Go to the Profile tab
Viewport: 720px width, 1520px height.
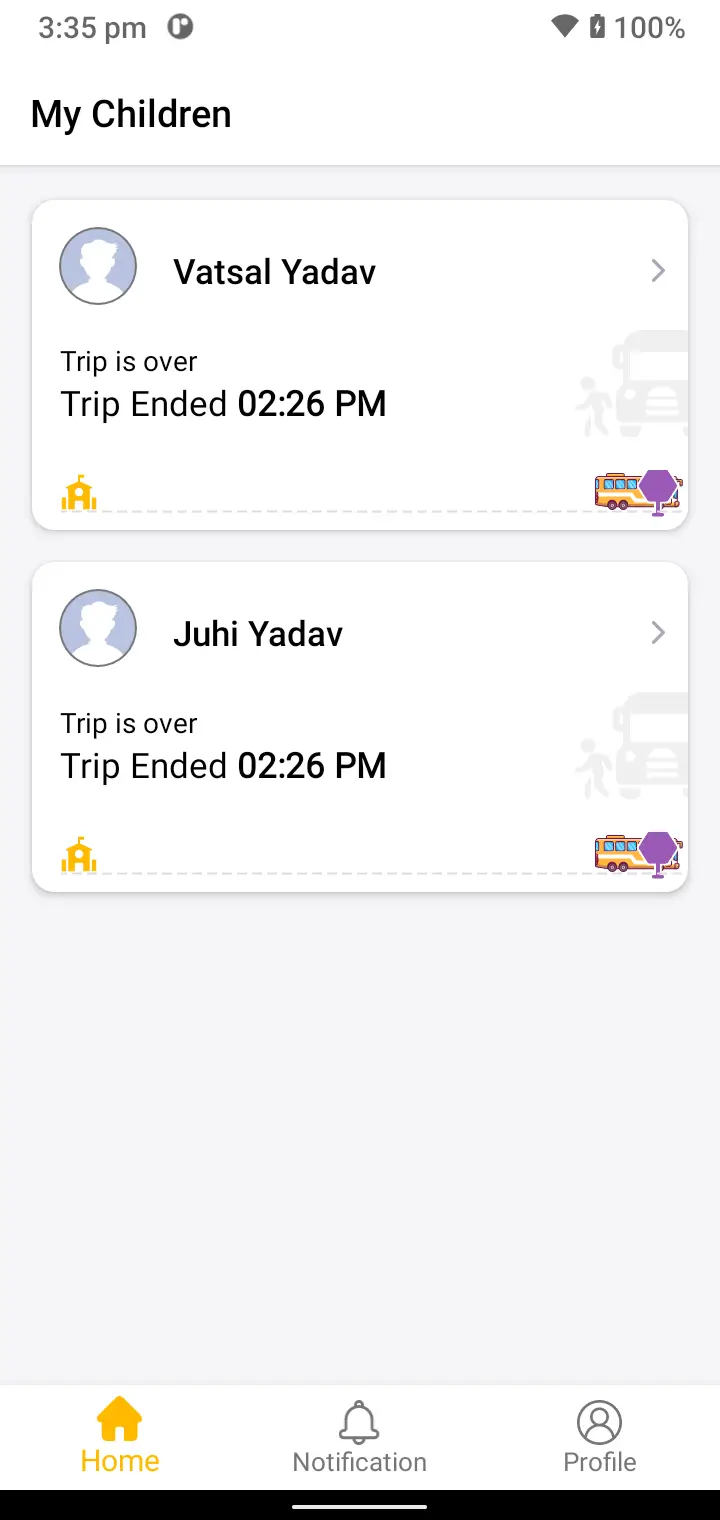[x=599, y=1438]
